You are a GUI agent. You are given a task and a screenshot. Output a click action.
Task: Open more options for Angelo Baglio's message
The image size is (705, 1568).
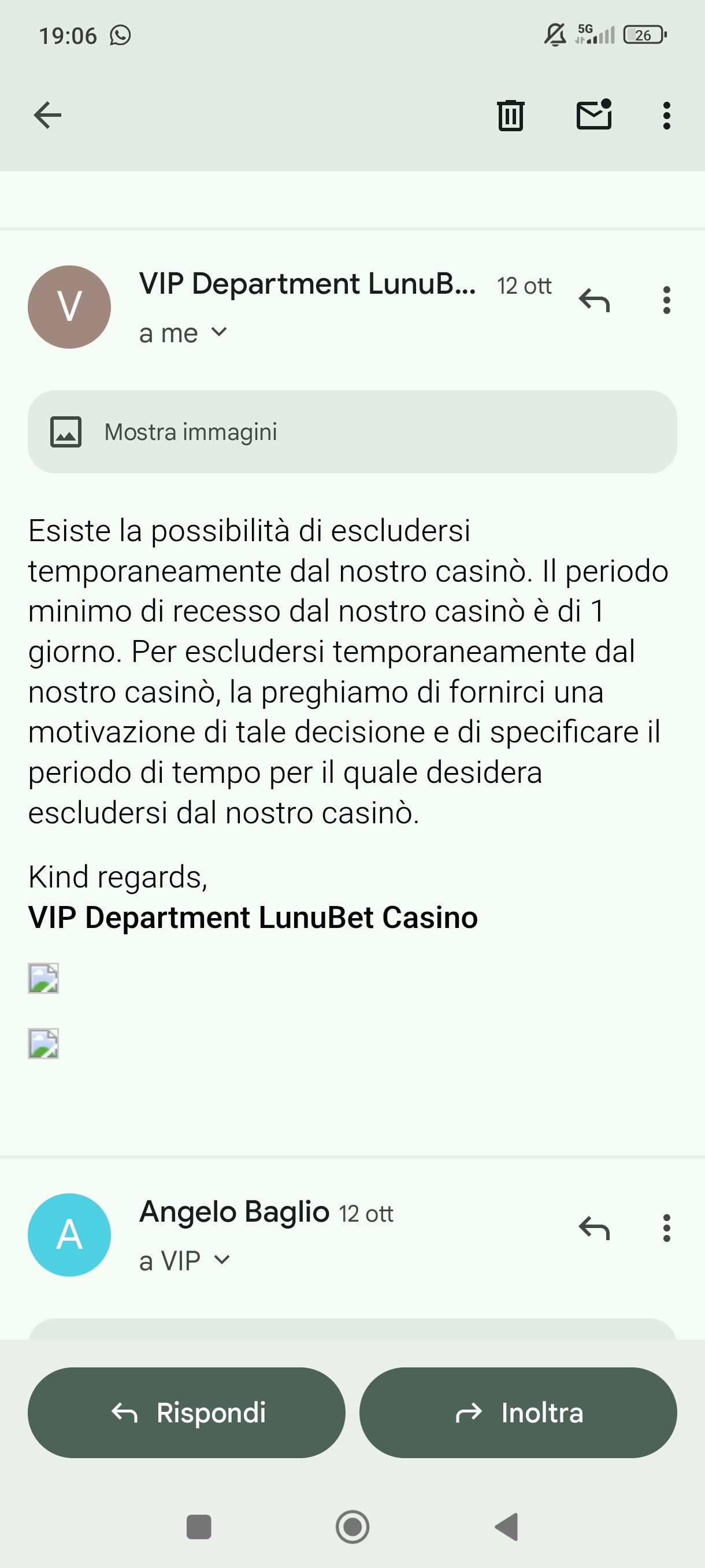coord(667,1227)
